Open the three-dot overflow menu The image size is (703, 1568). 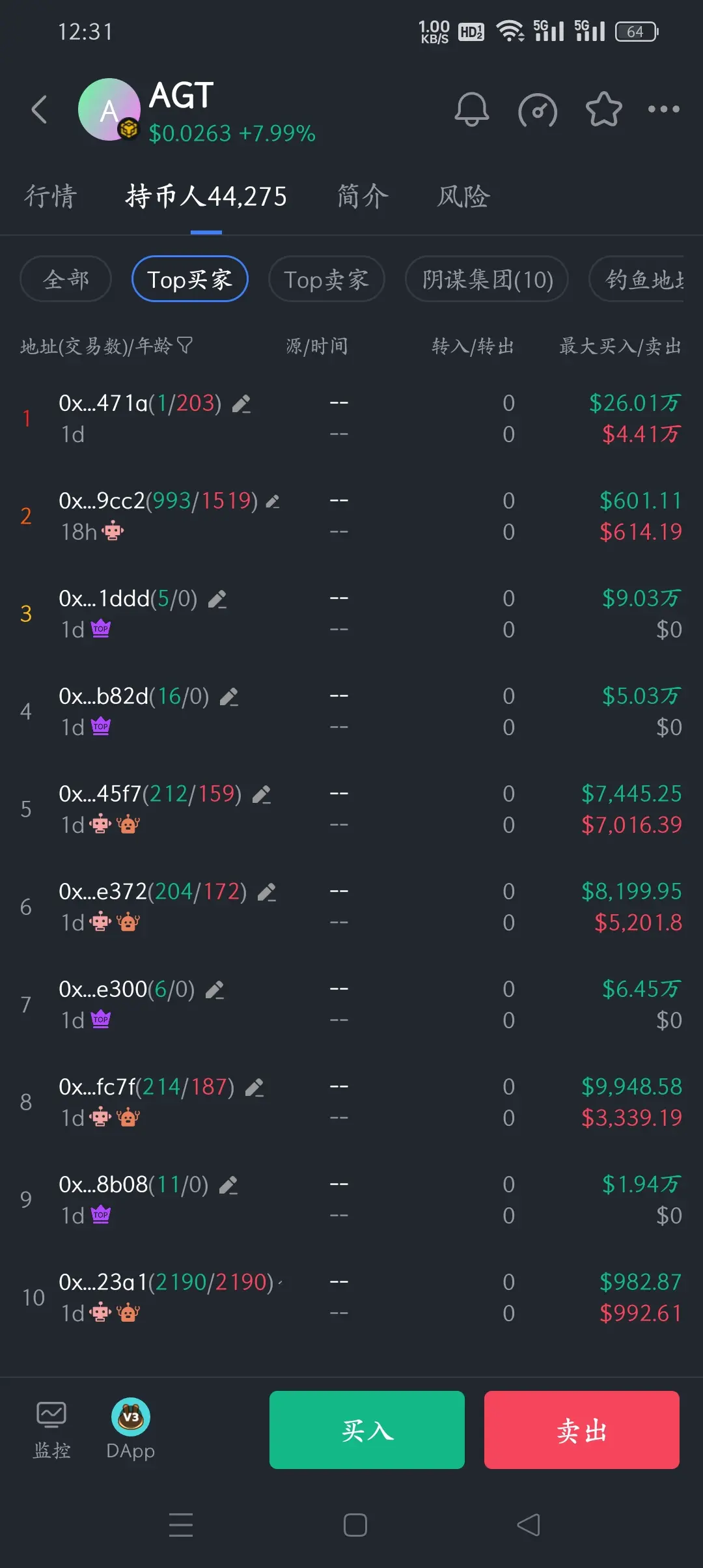[663, 109]
